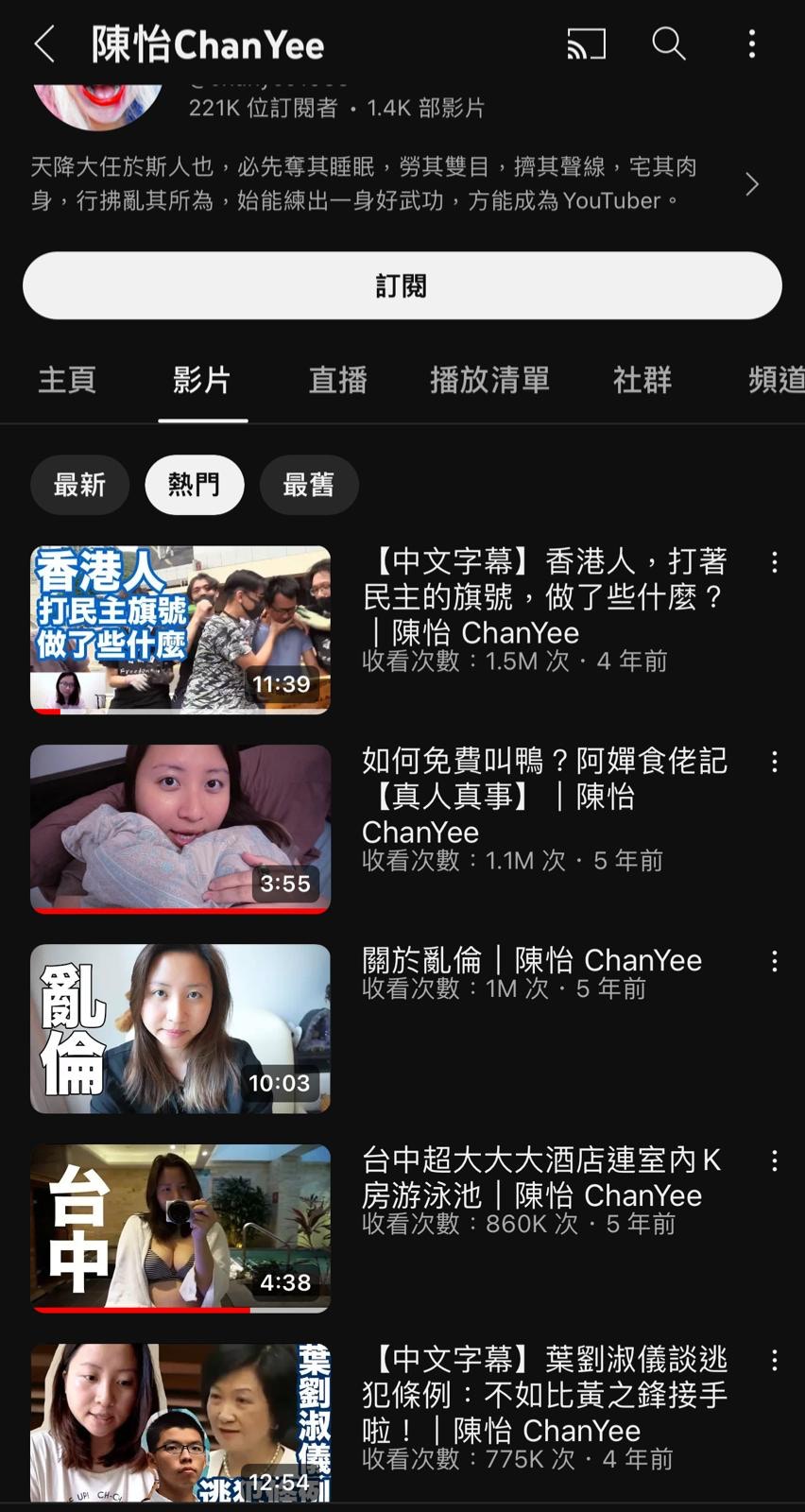Open search on the channel page
Image resolution: width=805 pixels, height=1512 pixels.
(669, 43)
